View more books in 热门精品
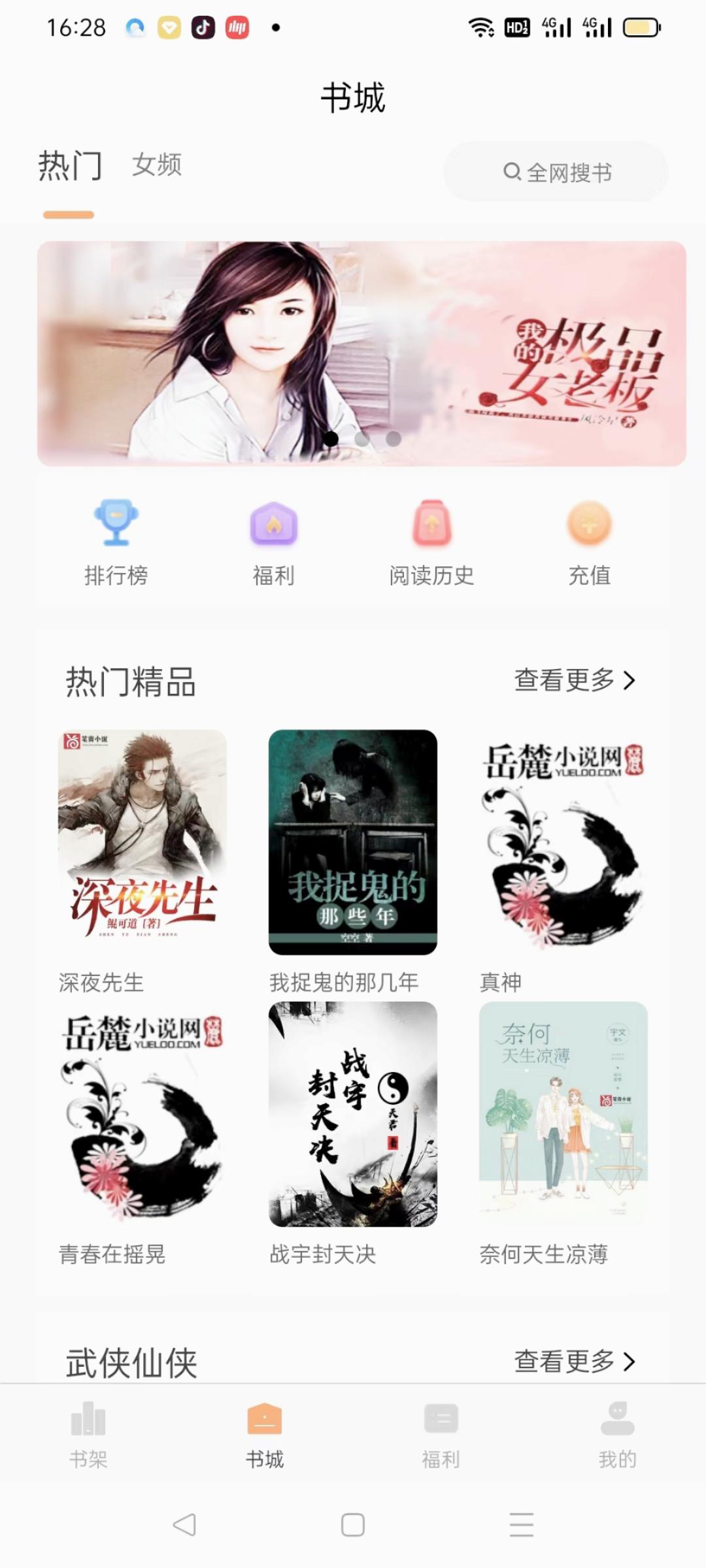Image resolution: width=706 pixels, height=1568 pixels. [x=574, y=680]
